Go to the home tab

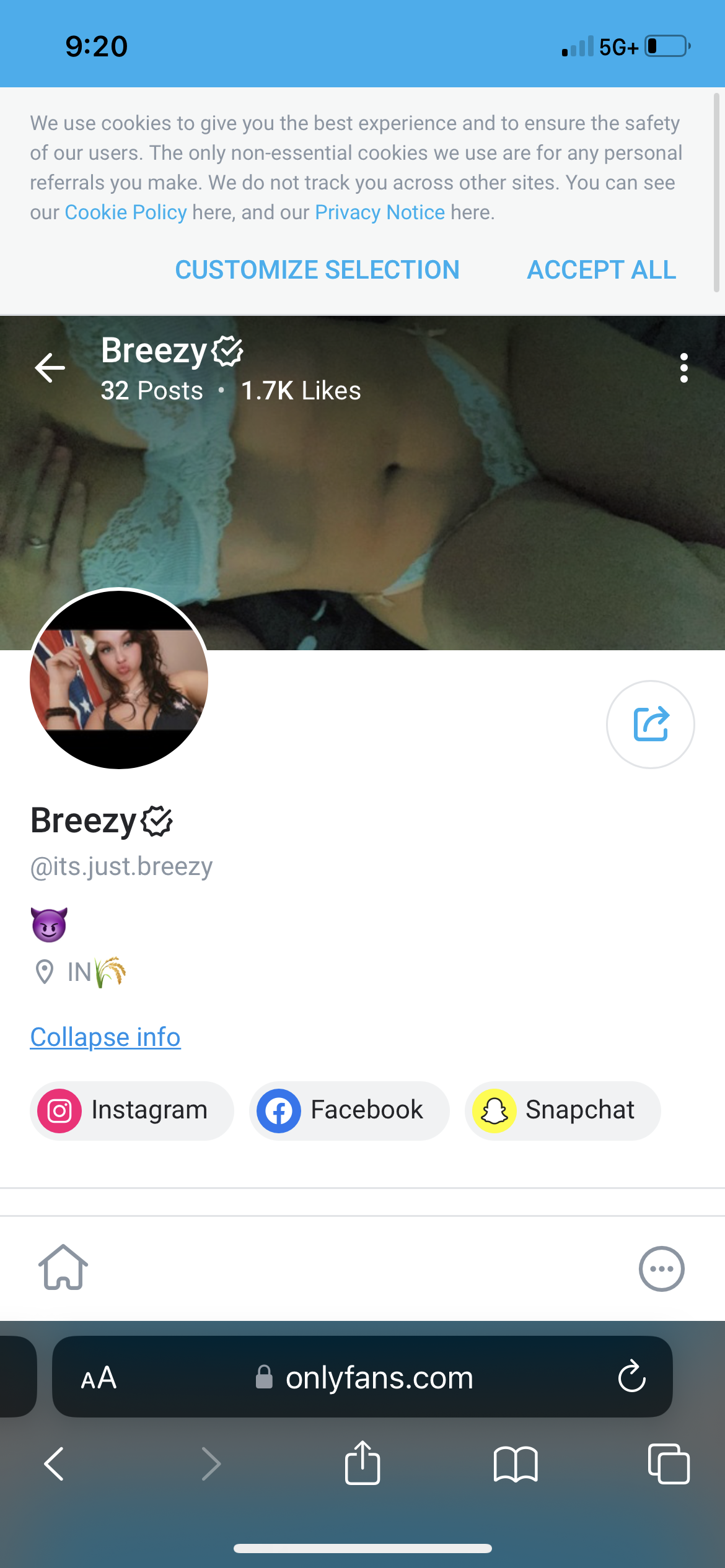point(63,1268)
